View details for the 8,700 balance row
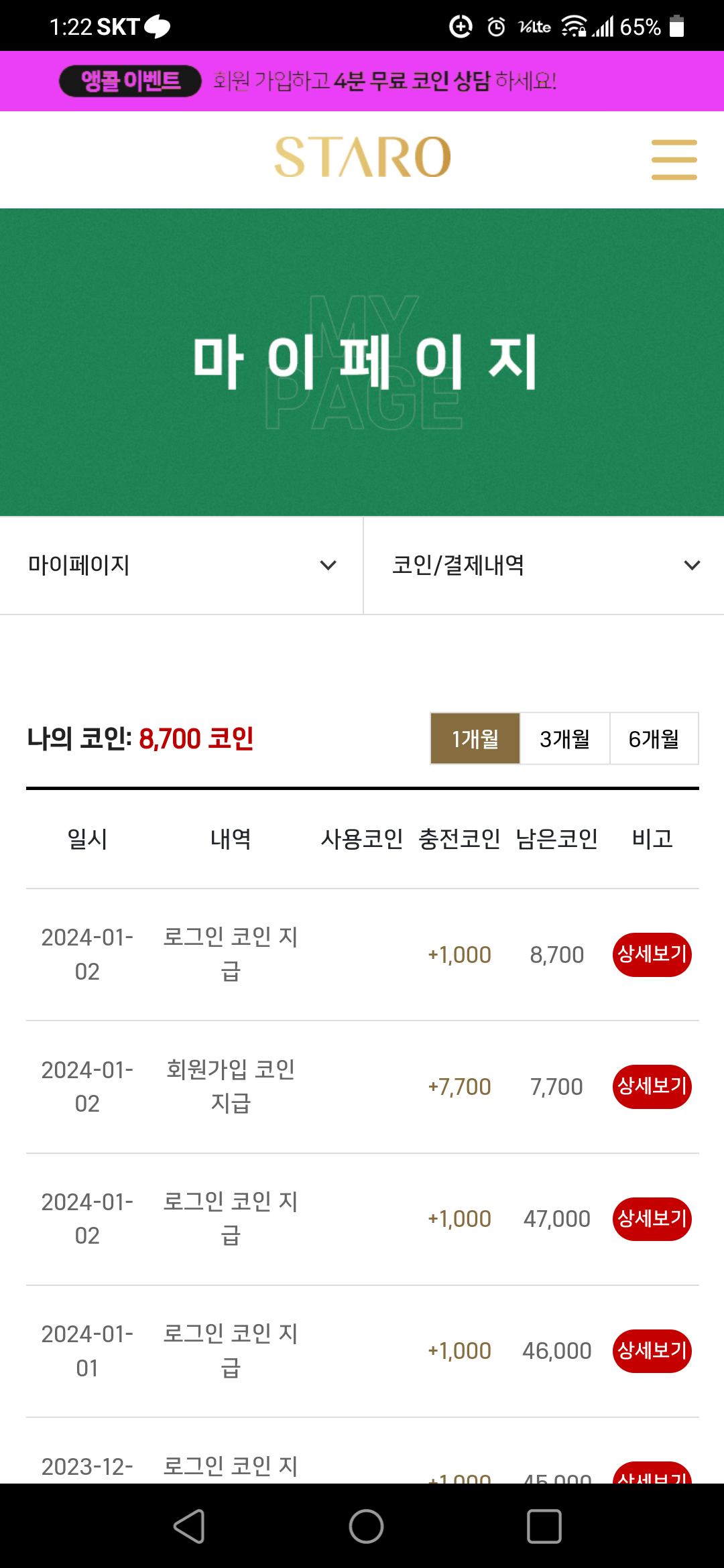The image size is (724, 1568). (652, 954)
